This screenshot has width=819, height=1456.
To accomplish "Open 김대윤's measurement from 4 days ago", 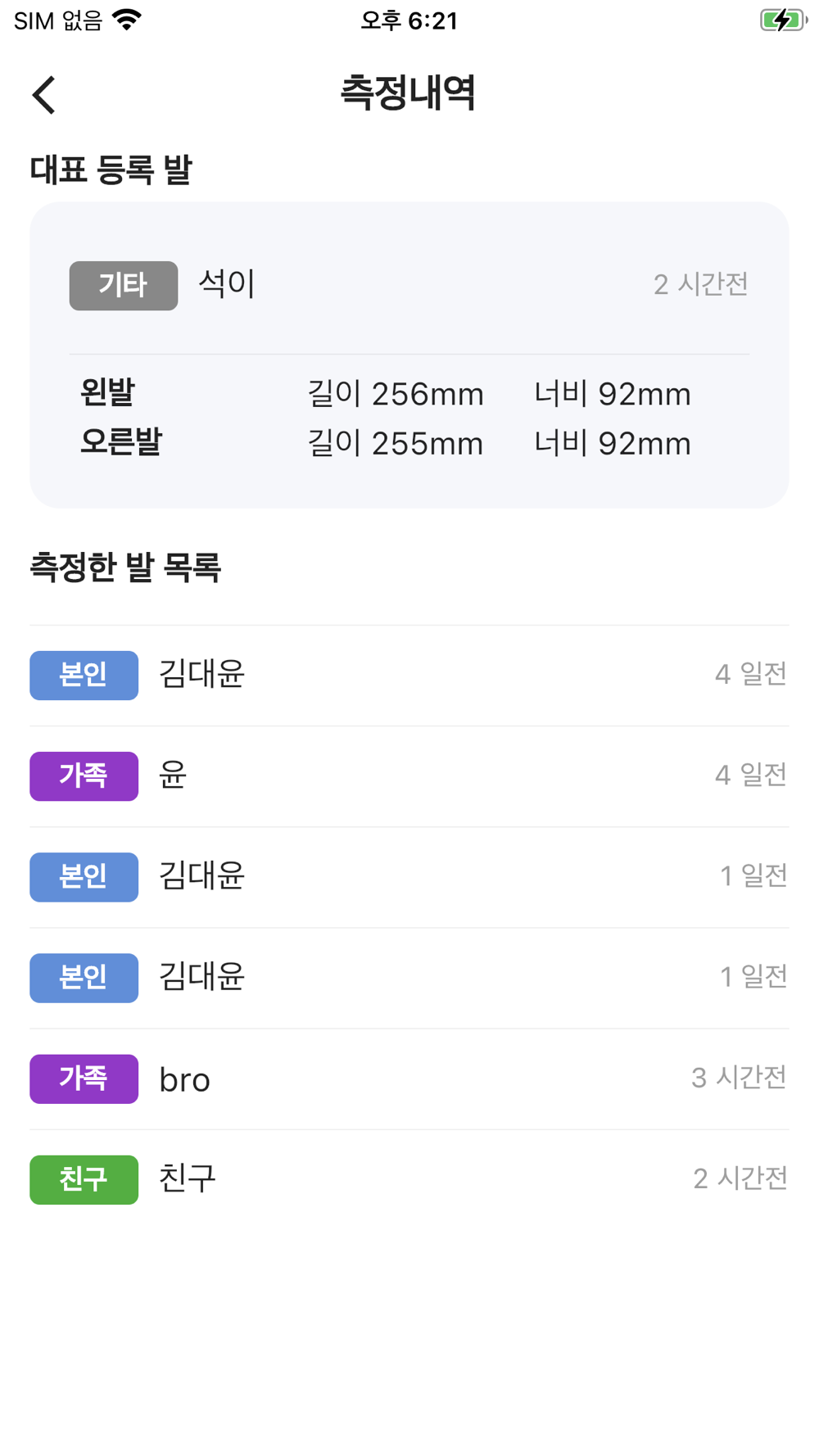I will 409,676.
